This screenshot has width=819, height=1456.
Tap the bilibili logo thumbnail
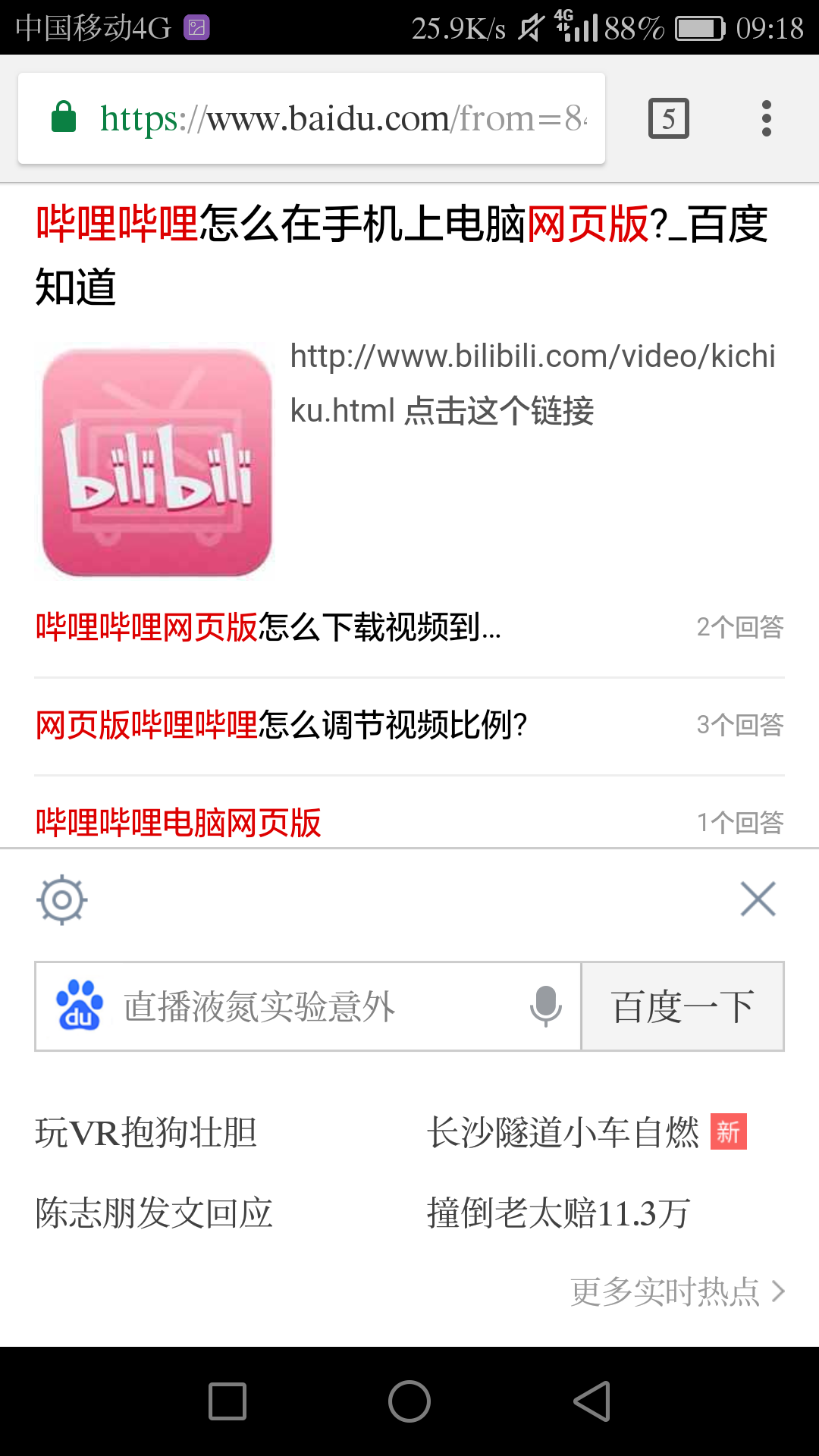[x=157, y=462]
